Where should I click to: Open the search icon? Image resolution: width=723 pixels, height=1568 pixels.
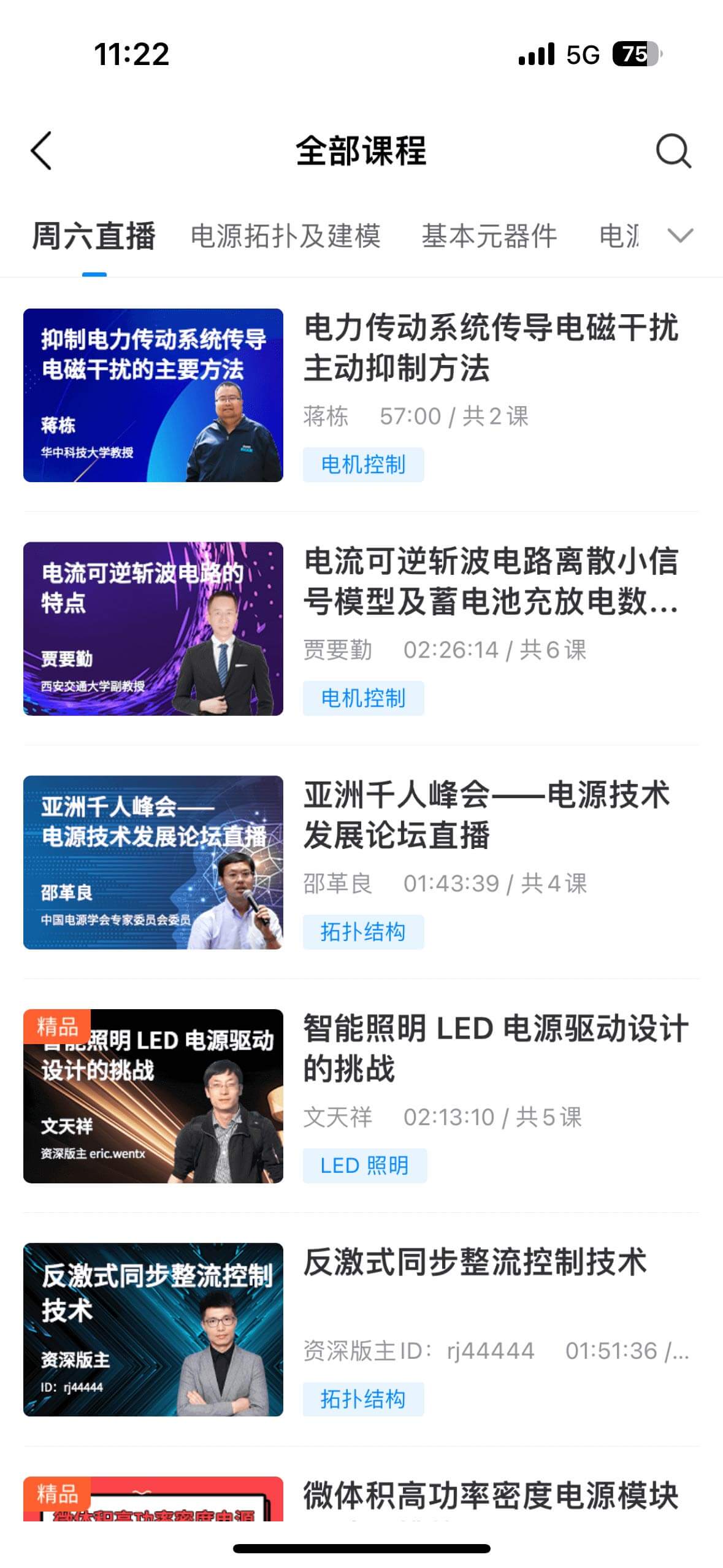(673, 151)
